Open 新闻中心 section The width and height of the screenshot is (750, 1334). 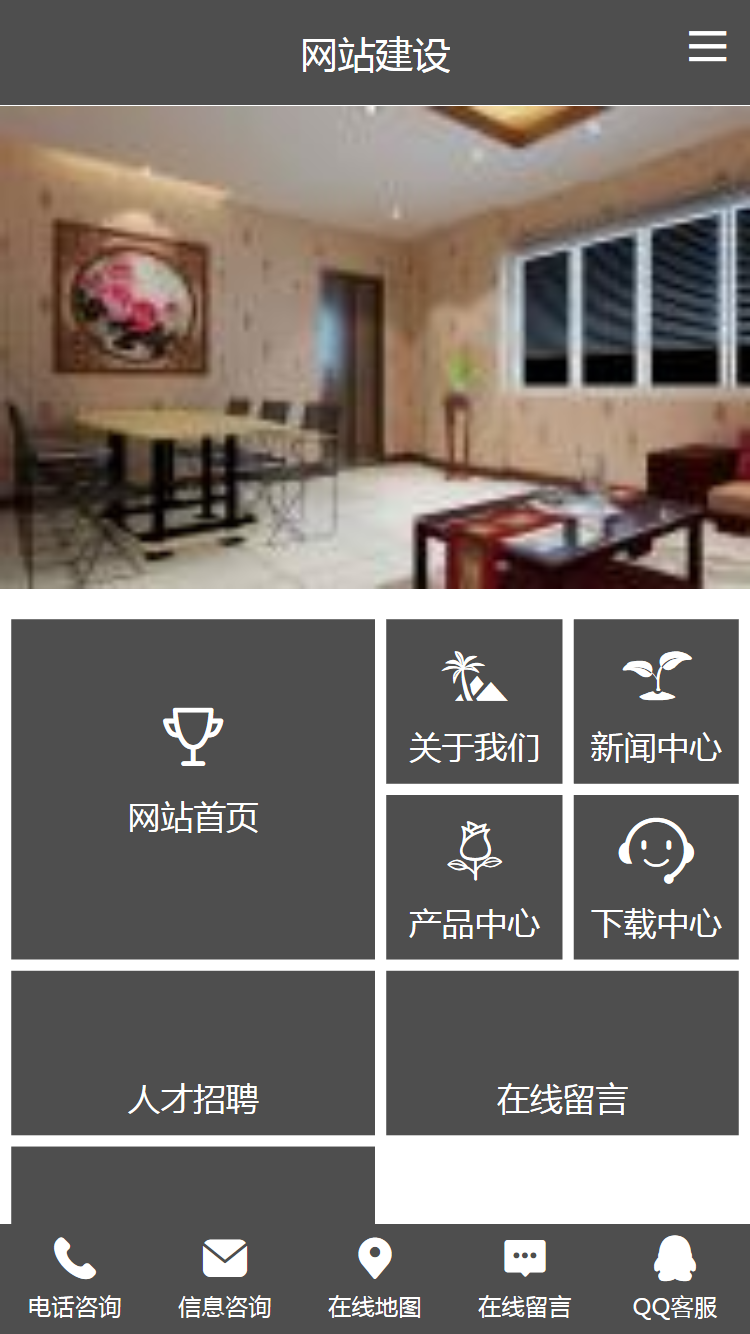(x=656, y=702)
